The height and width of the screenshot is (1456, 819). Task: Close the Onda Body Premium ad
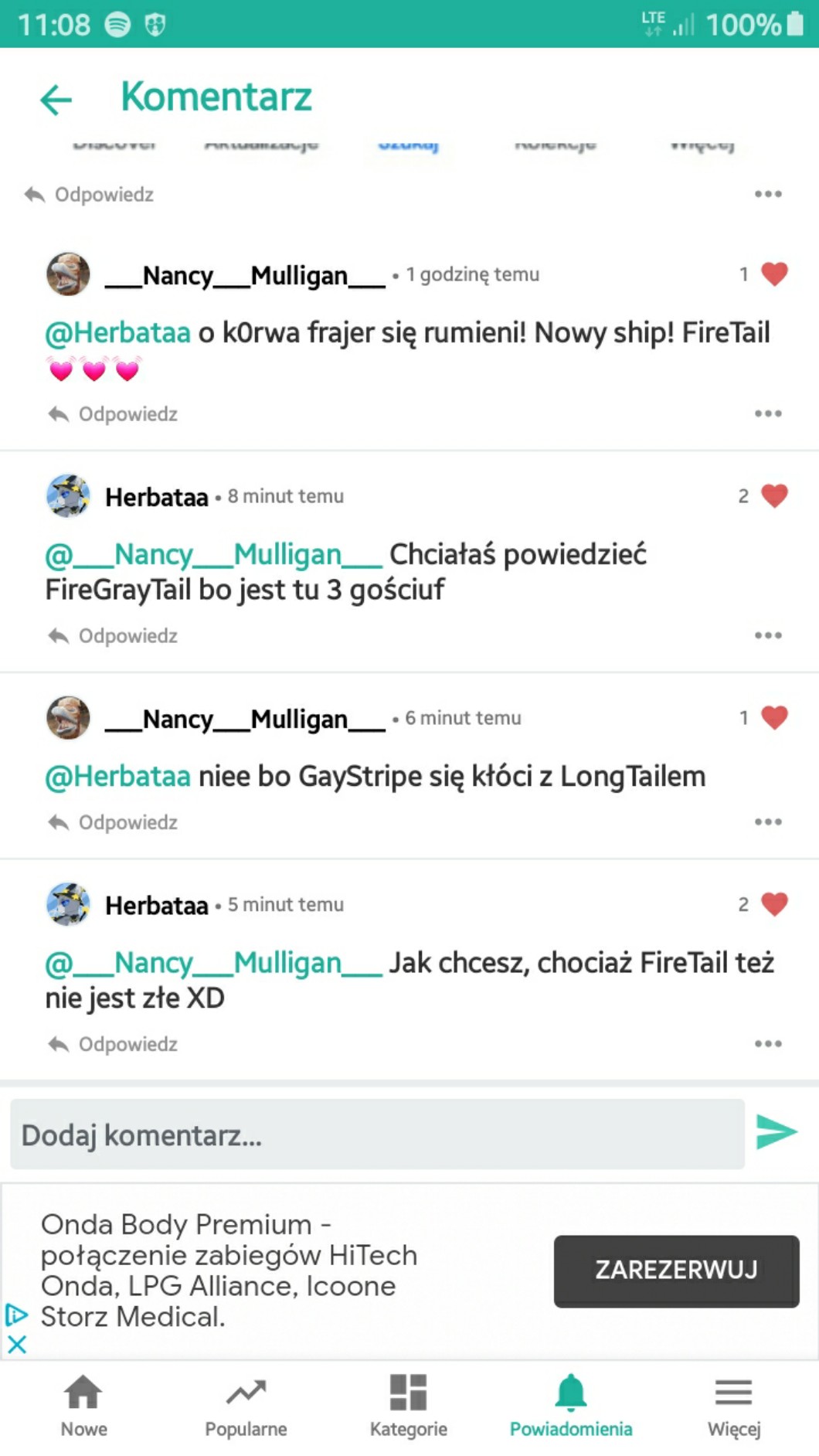[17, 1345]
